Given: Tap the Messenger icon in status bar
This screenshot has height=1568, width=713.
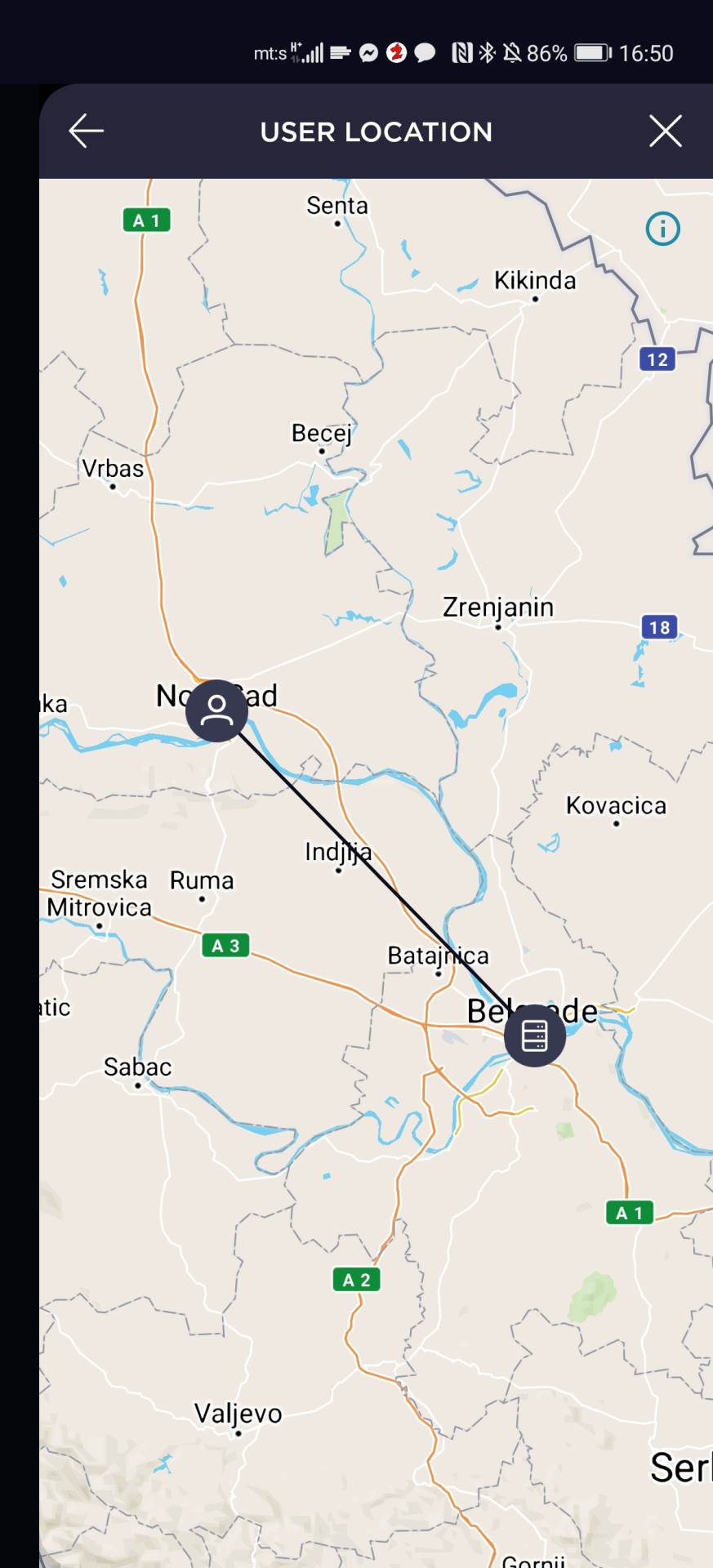Looking at the screenshot, I should point(369,52).
